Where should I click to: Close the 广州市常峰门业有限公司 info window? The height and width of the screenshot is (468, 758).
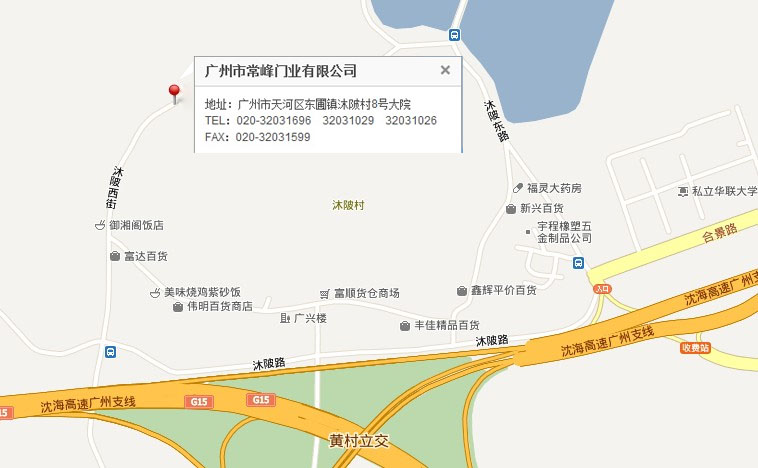pyautogui.click(x=445, y=70)
